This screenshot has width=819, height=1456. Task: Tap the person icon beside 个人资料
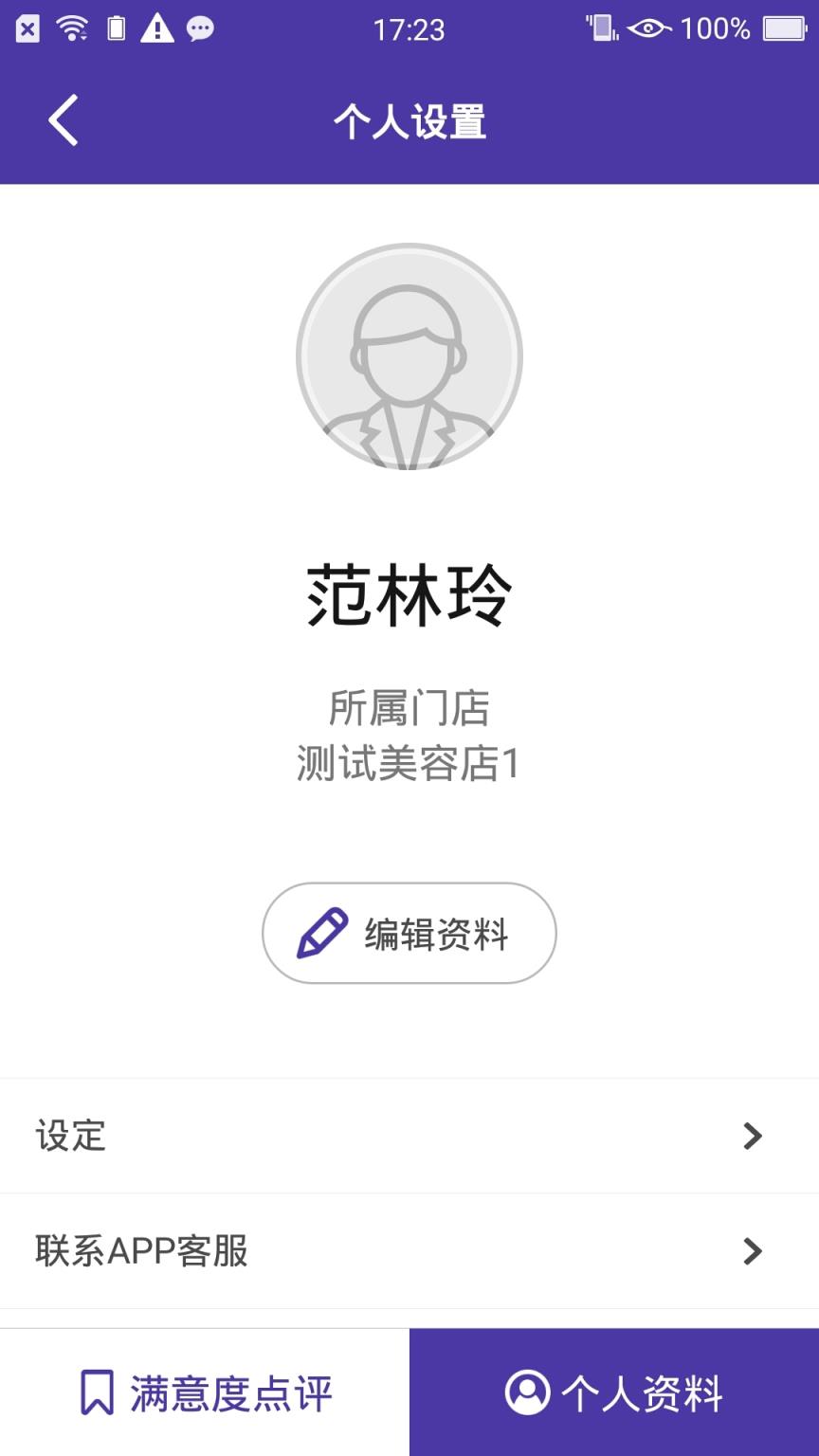pos(529,1393)
